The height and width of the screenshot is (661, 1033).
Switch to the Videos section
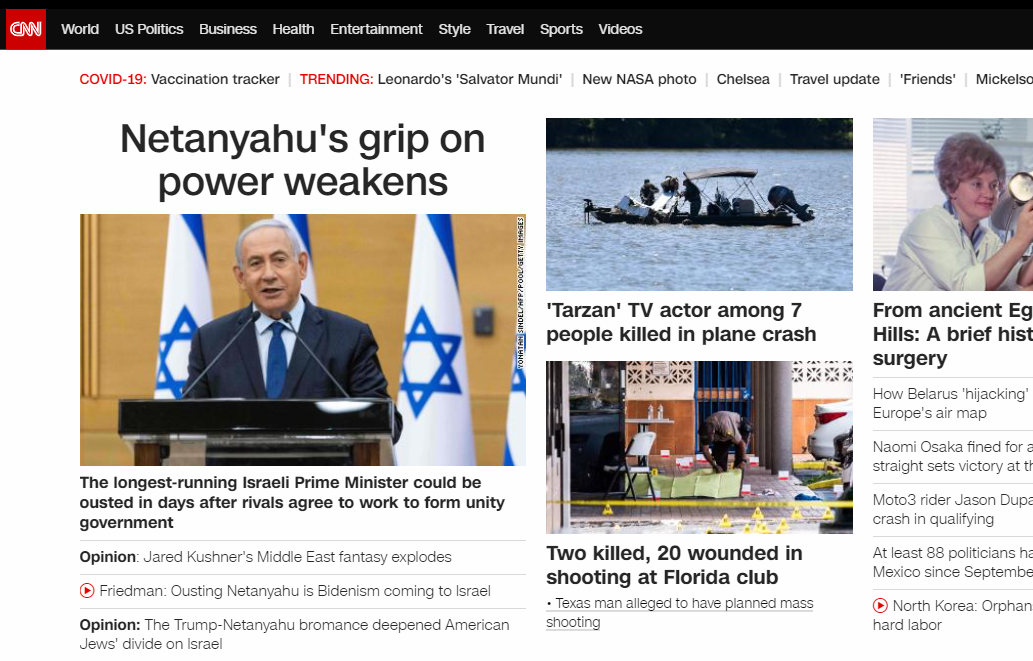[x=620, y=29]
